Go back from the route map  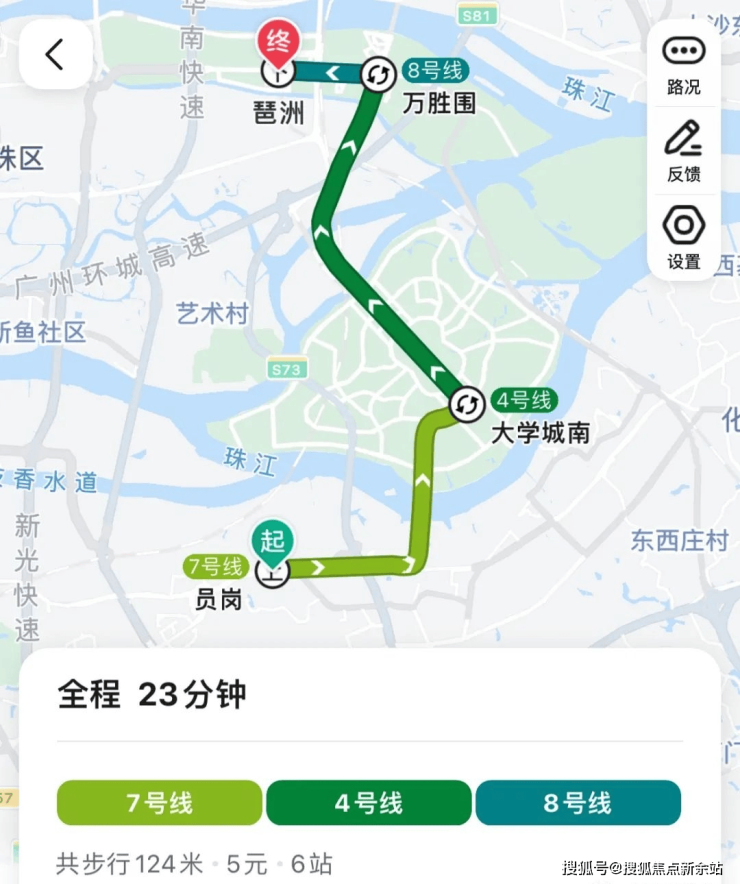tap(55, 55)
